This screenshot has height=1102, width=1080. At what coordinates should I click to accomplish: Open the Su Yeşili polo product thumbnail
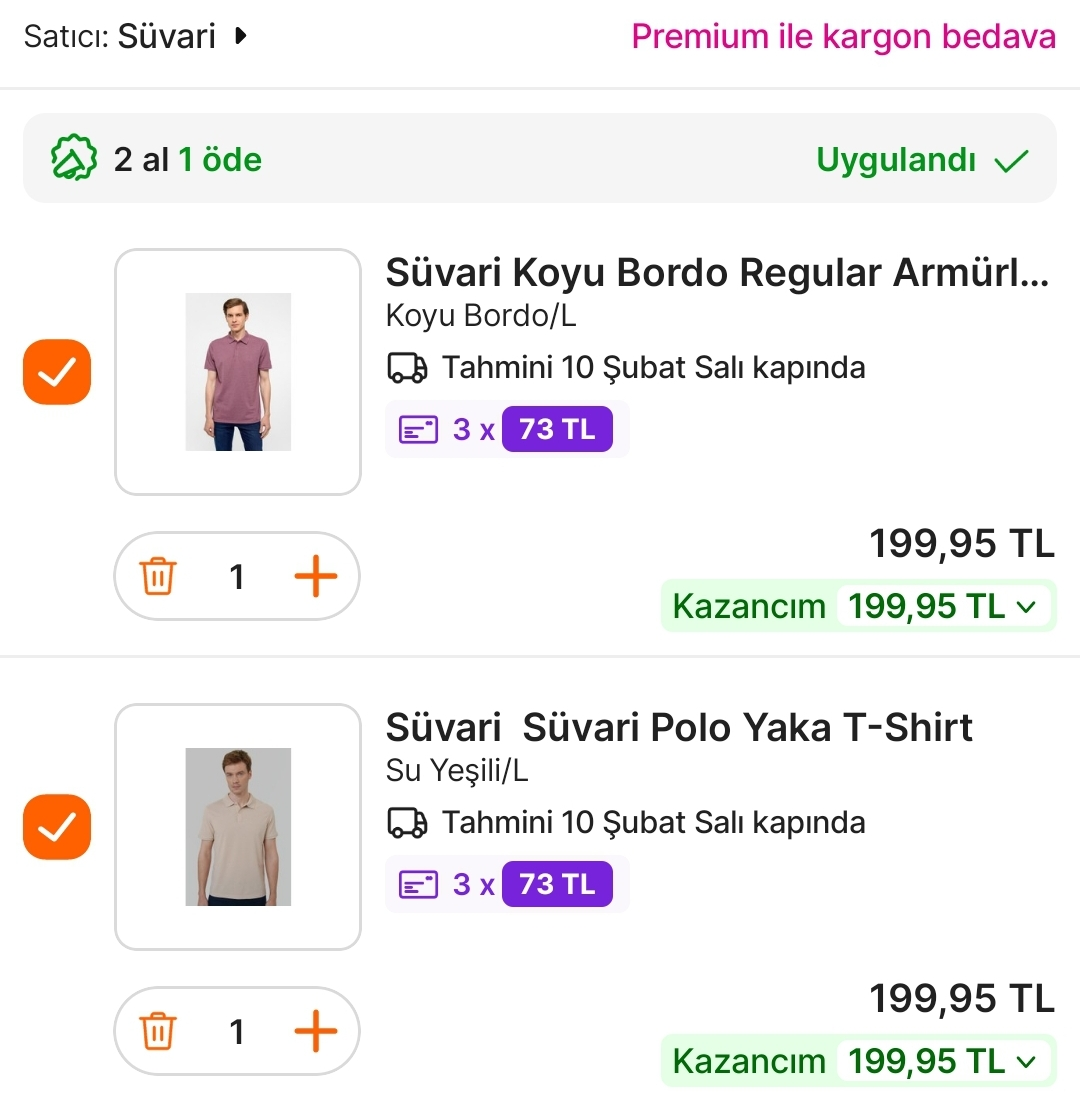237,825
